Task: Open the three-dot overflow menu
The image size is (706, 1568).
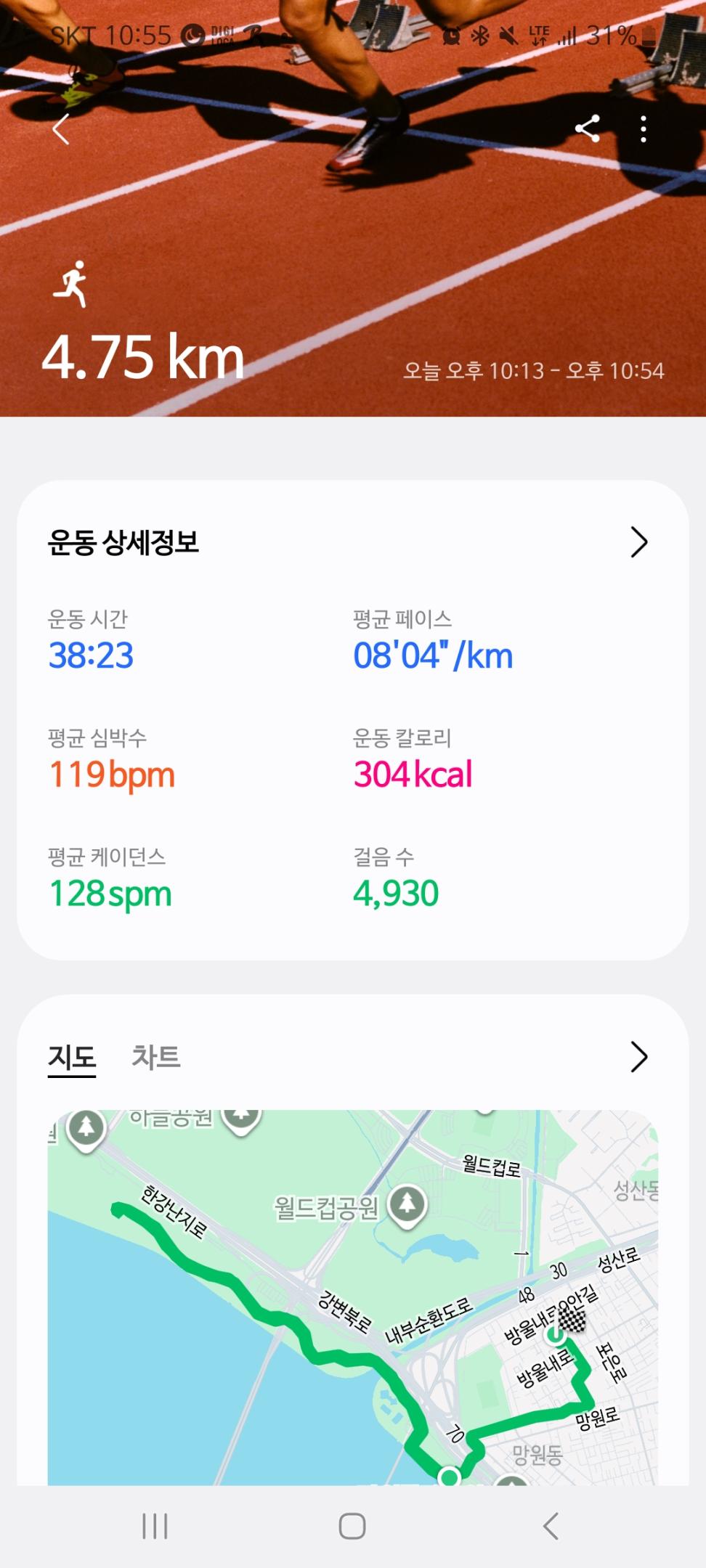Action: [x=643, y=129]
